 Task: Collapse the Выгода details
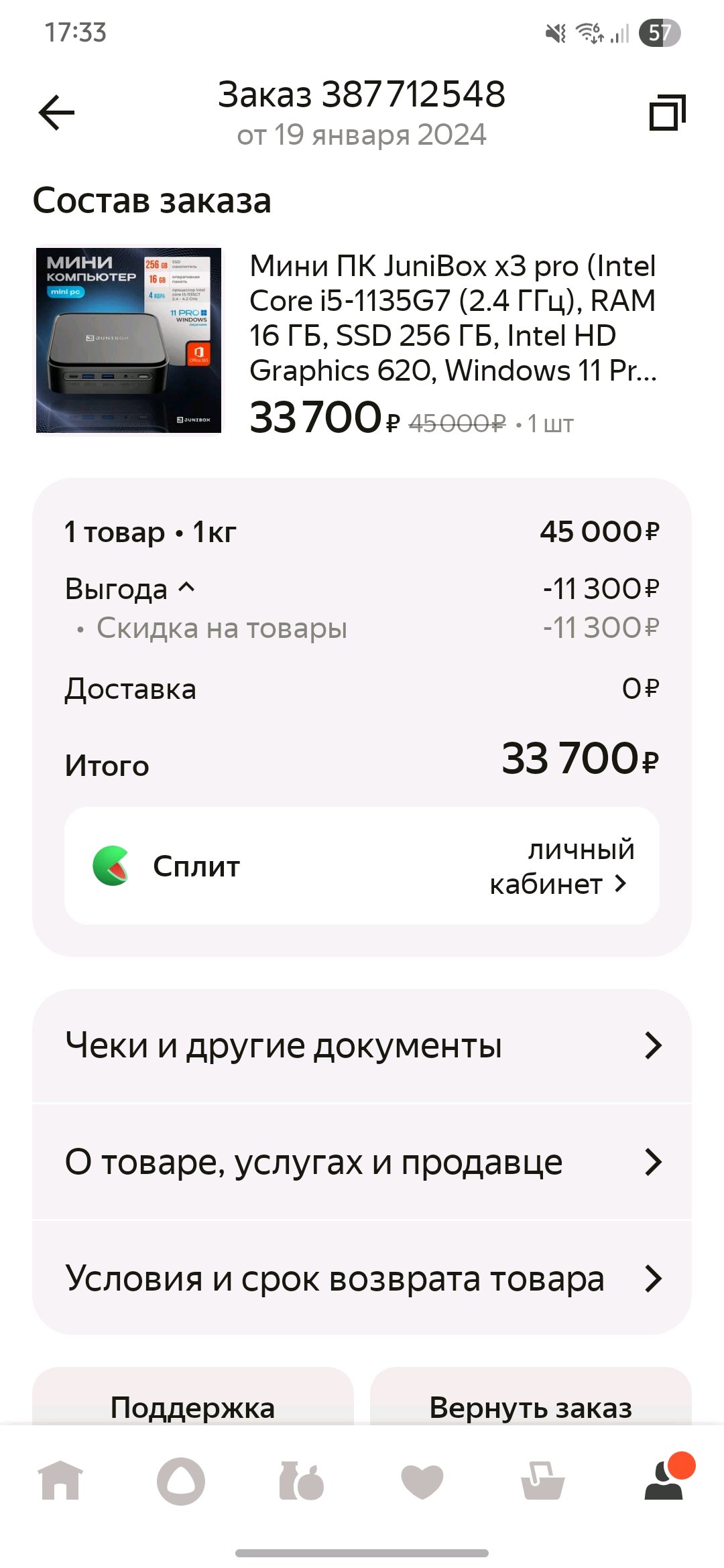(x=130, y=589)
